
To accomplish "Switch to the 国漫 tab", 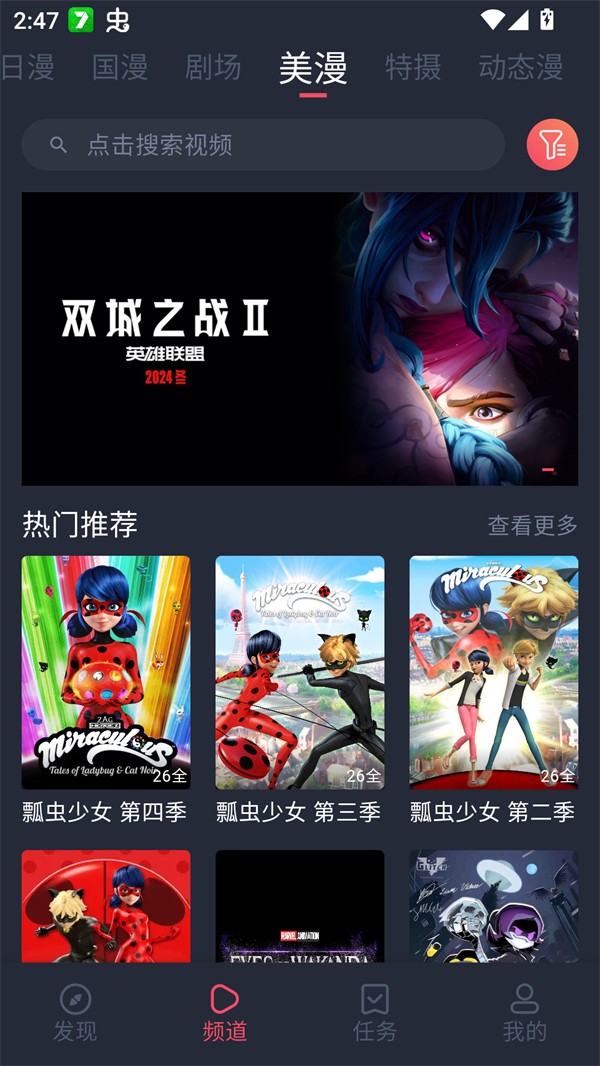I will [x=120, y=67].
